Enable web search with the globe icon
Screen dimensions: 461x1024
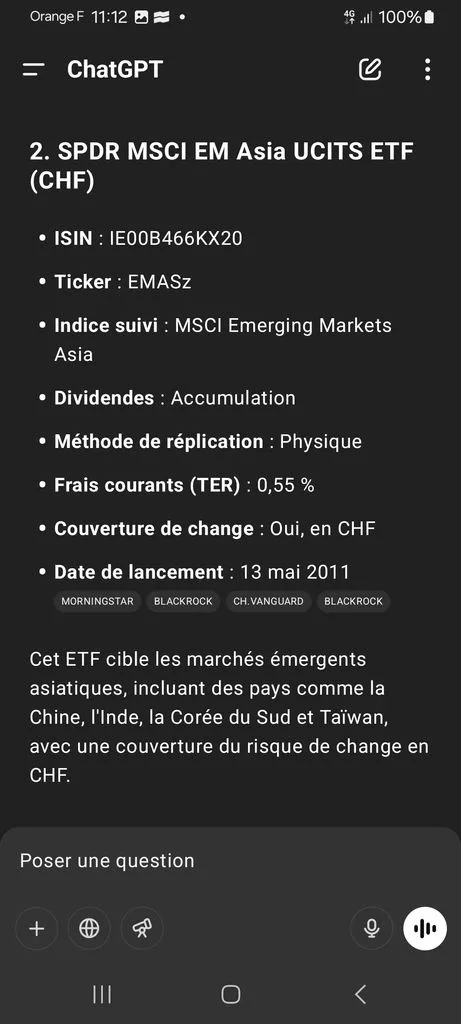(x=89, y=928)
